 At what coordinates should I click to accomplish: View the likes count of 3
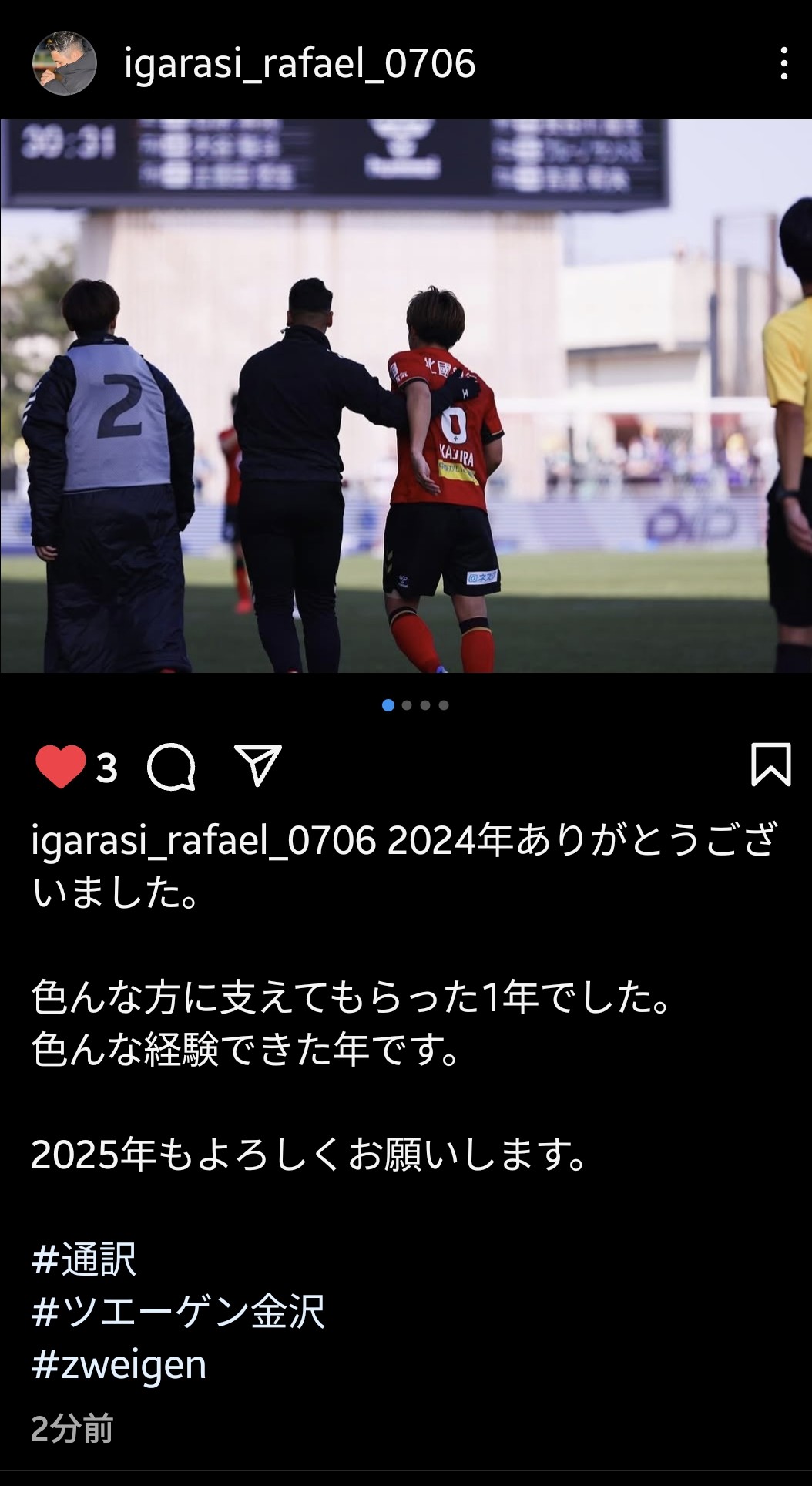coord(107,768)
